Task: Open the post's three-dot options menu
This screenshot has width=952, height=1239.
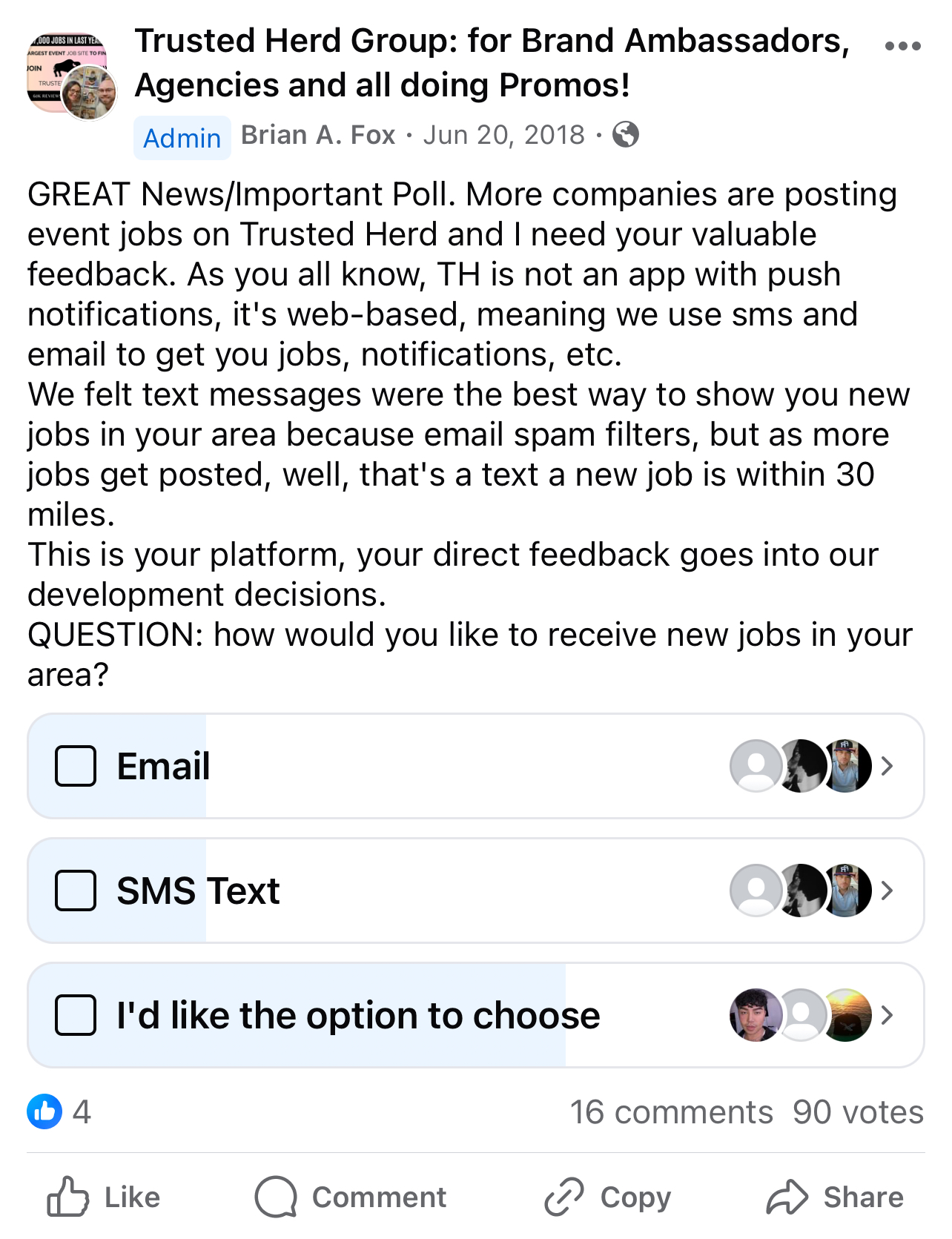Action: point(902,46)
